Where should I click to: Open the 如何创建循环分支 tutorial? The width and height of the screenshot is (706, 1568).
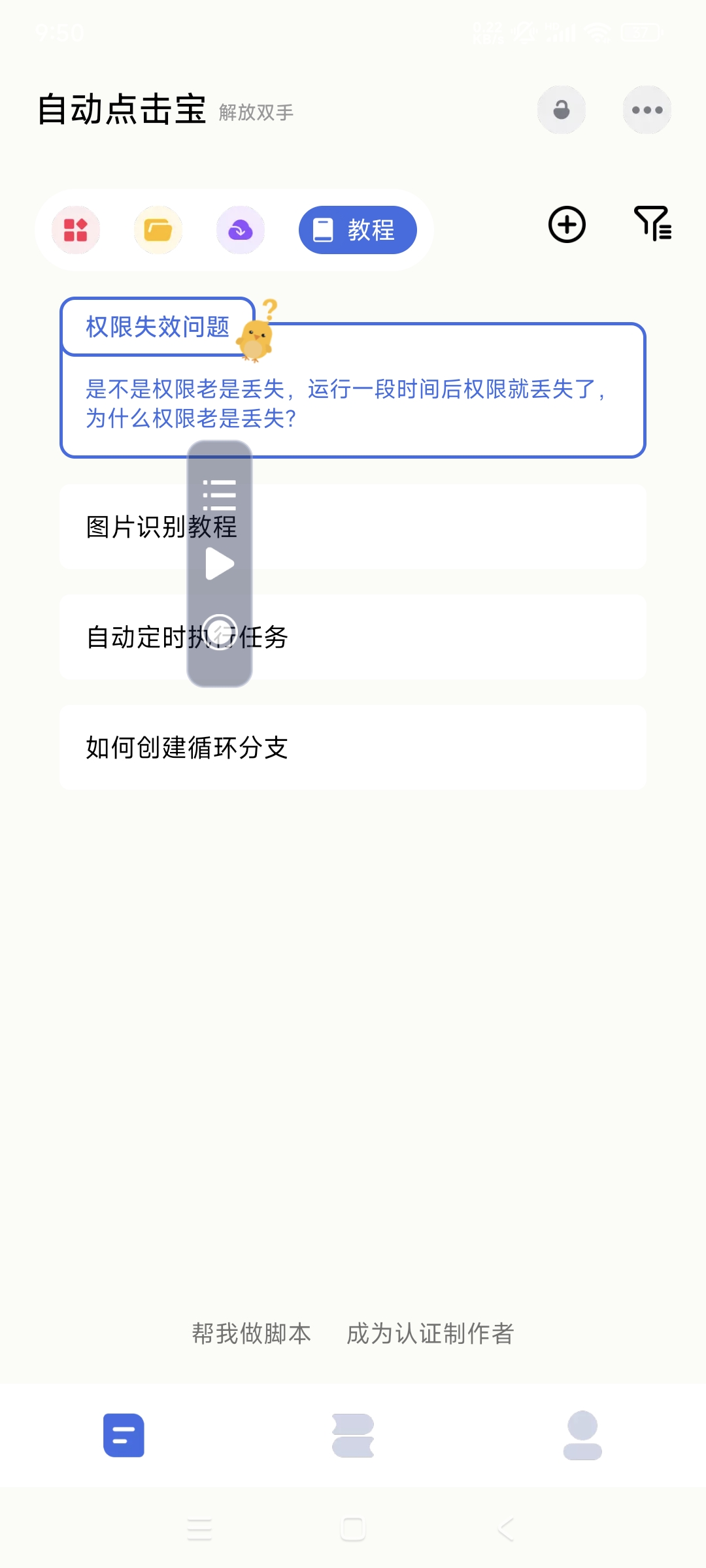[353, 747]
